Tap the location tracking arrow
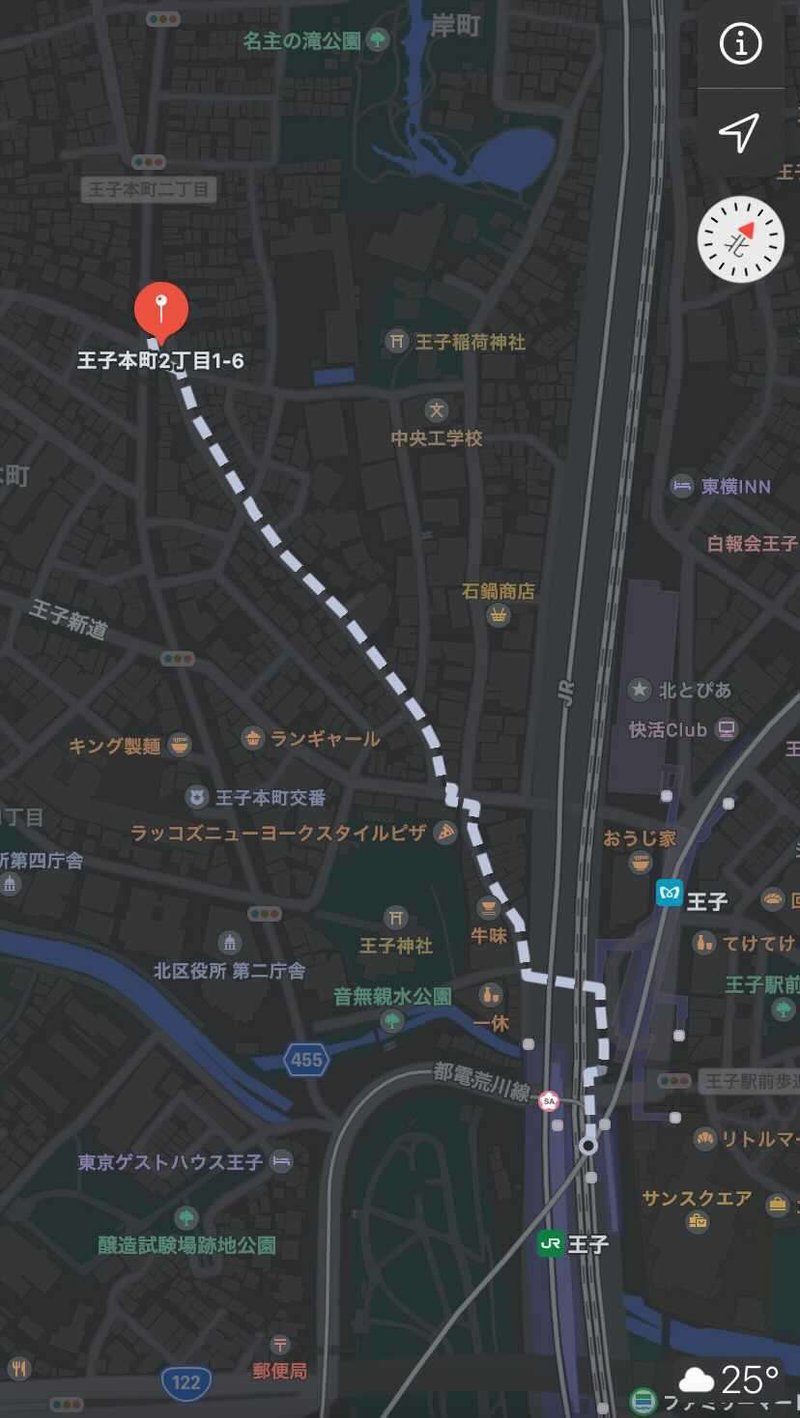 (x=740, y=132)
